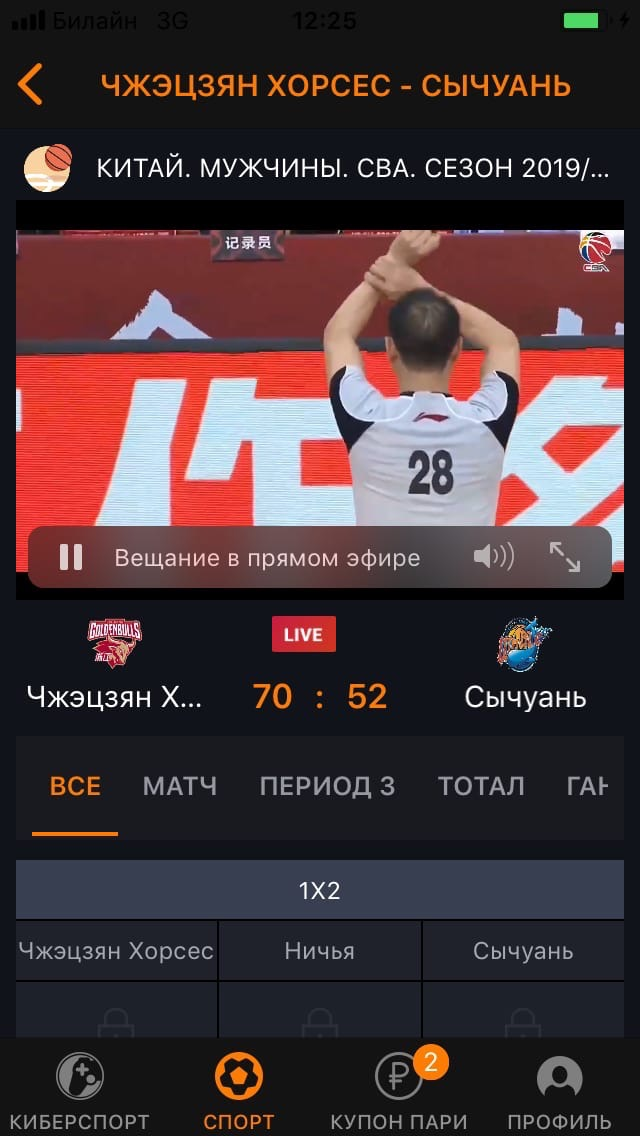Mute the live stream sound

[493, 557]
